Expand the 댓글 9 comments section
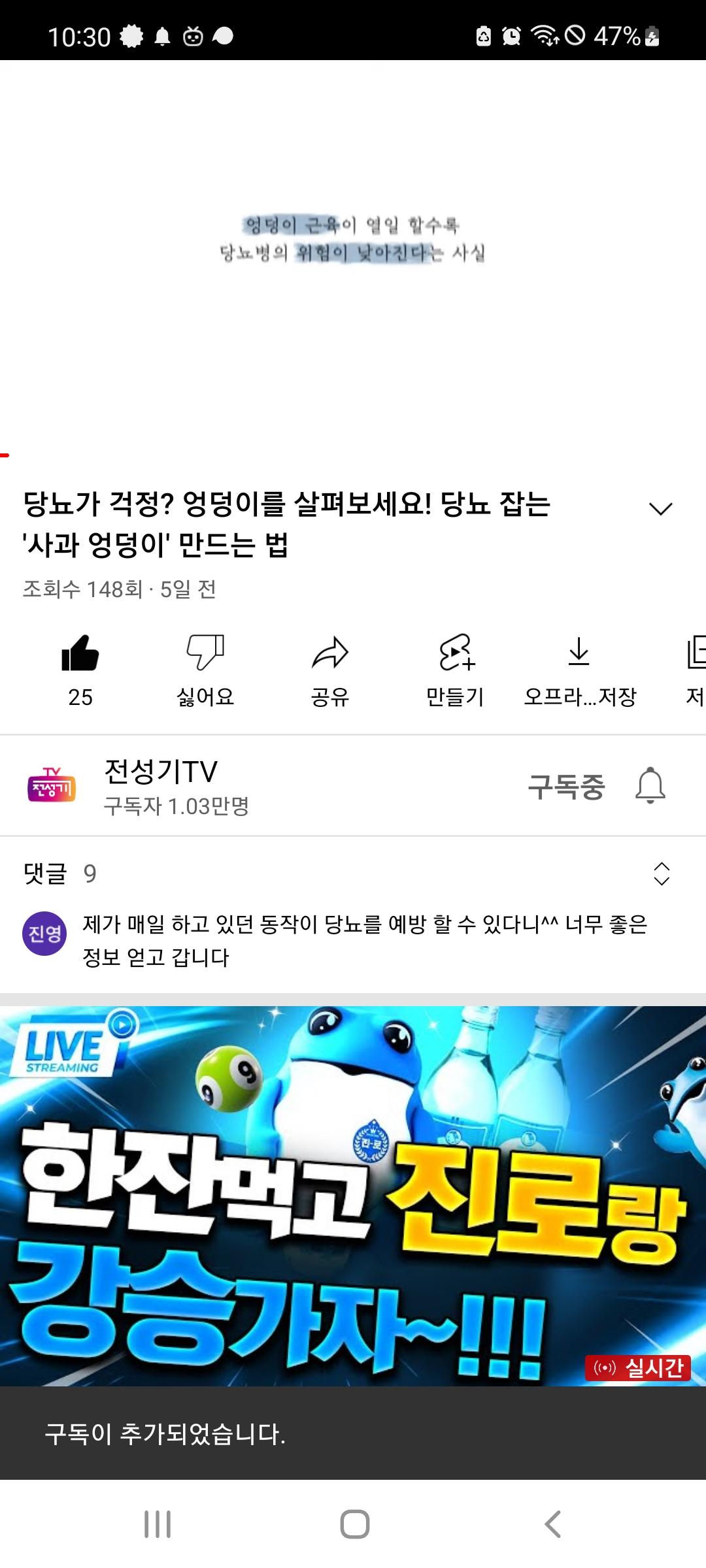This screenshot has height=1568, width=706. point(661,874)
